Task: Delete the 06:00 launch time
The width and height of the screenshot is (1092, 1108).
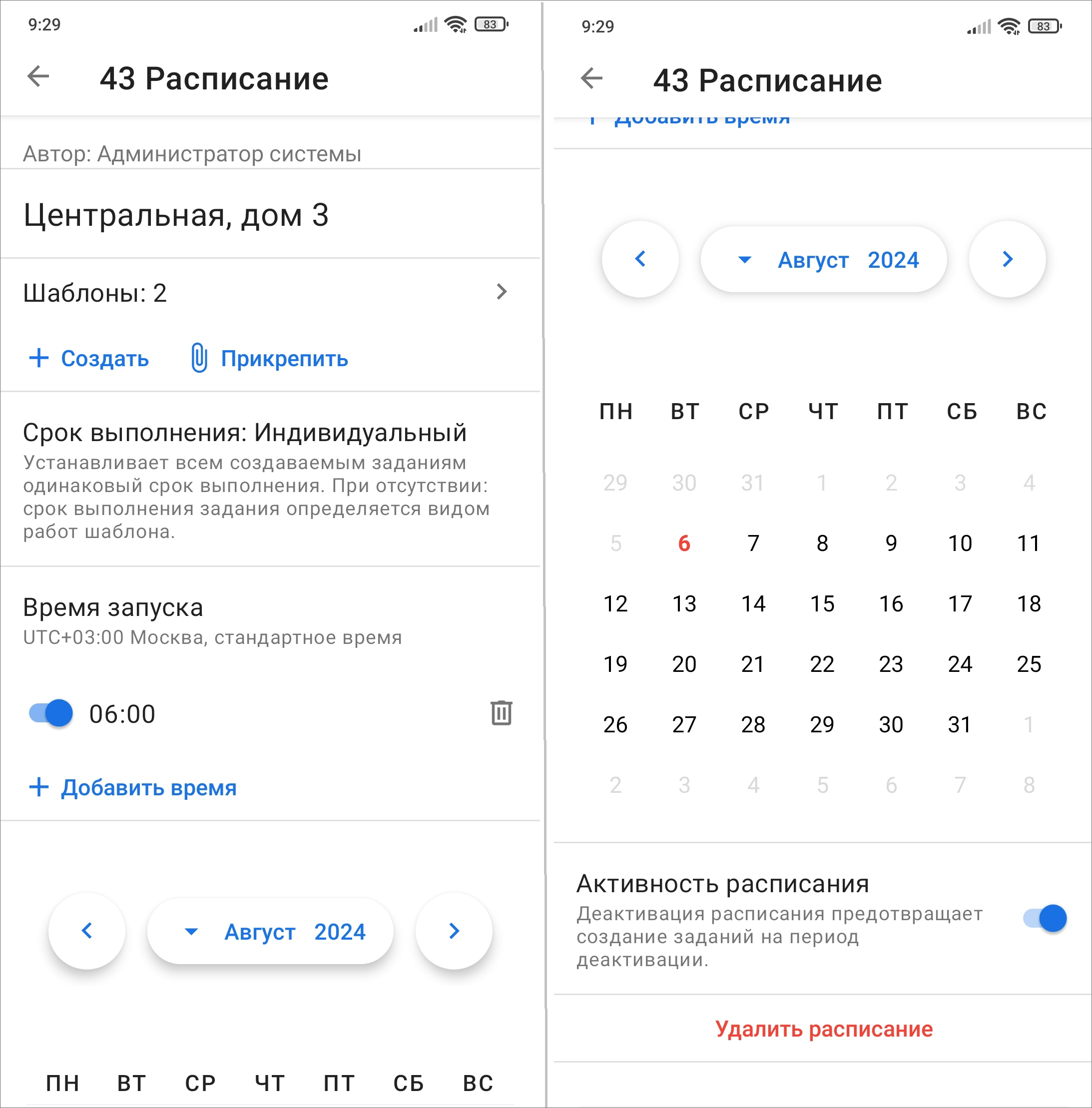Action: [x=501, y=713]
